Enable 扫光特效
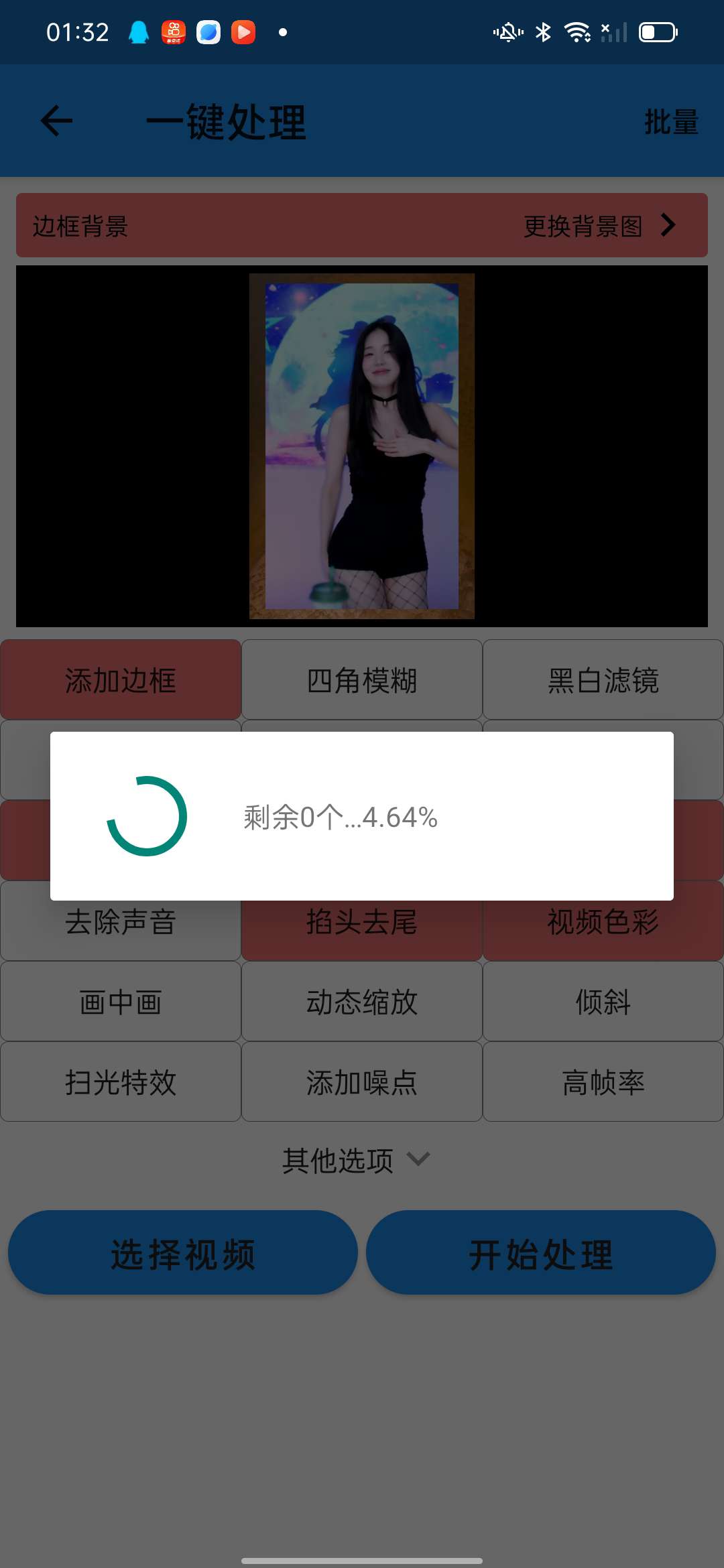This screenshot has width=724, height=1568. point(121,1082)
